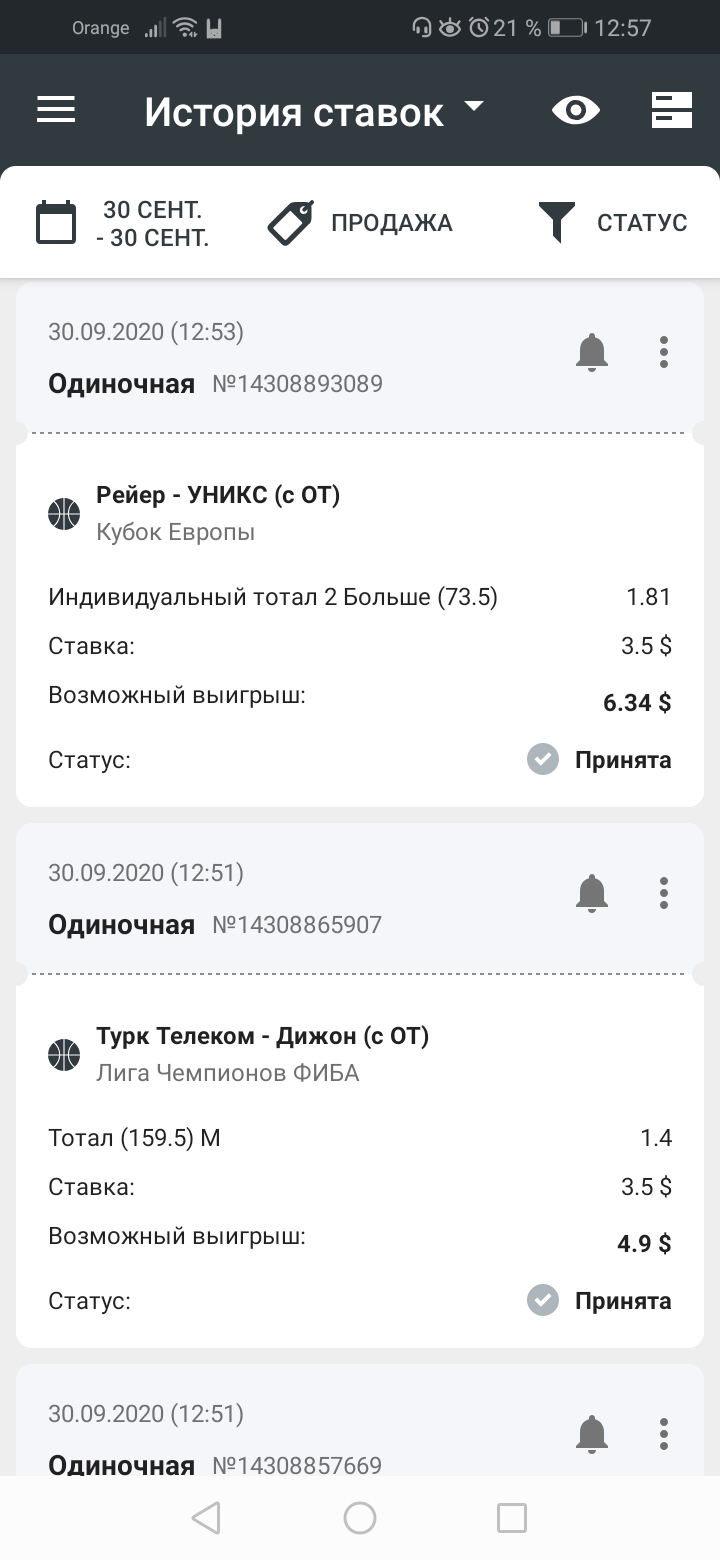Screen dimensions: 720x1560
Task: Open overflow menu for bet №14308865907
Action: coord(664,893)
